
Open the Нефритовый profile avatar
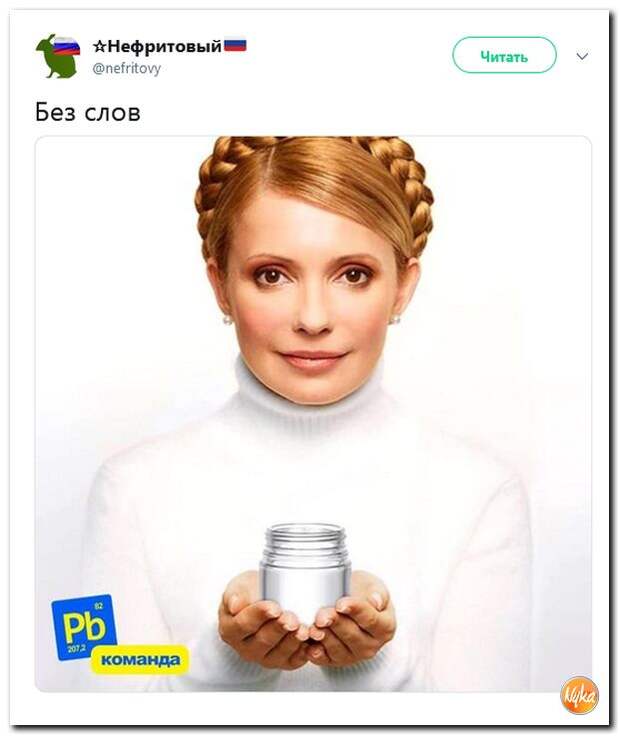click(58, 56)
